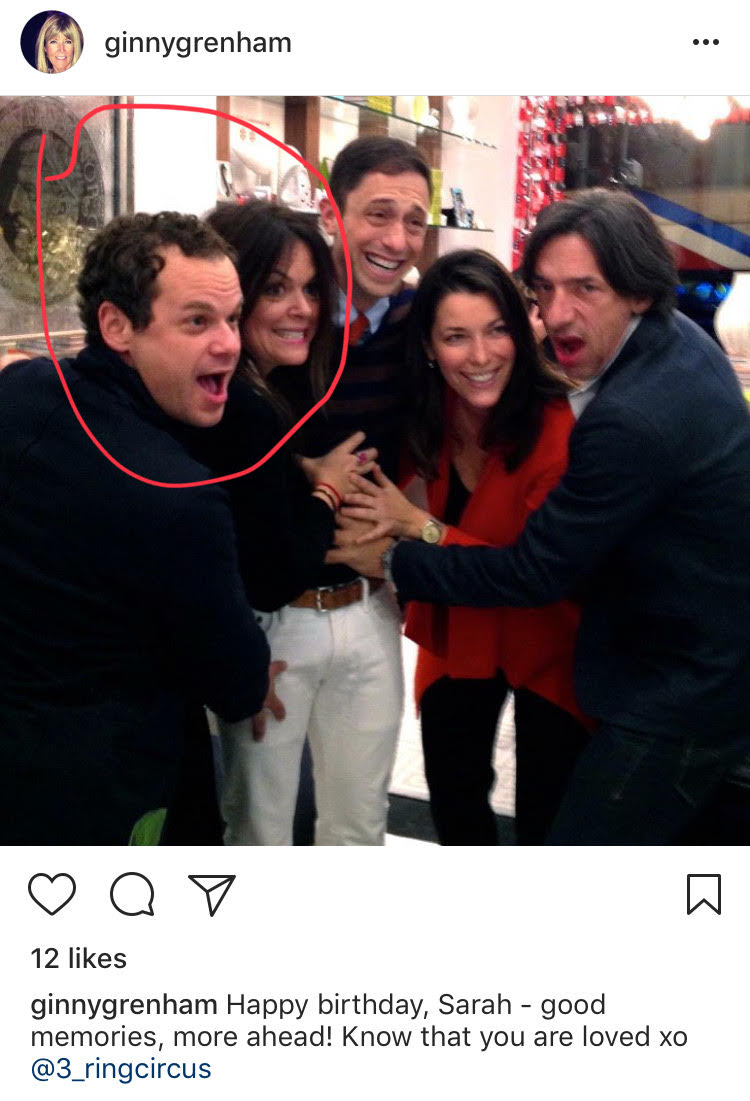Screen dimensions: 750x1101
Task: Tap ginnygrenham's name in the caption
Action: point(124,1006)
